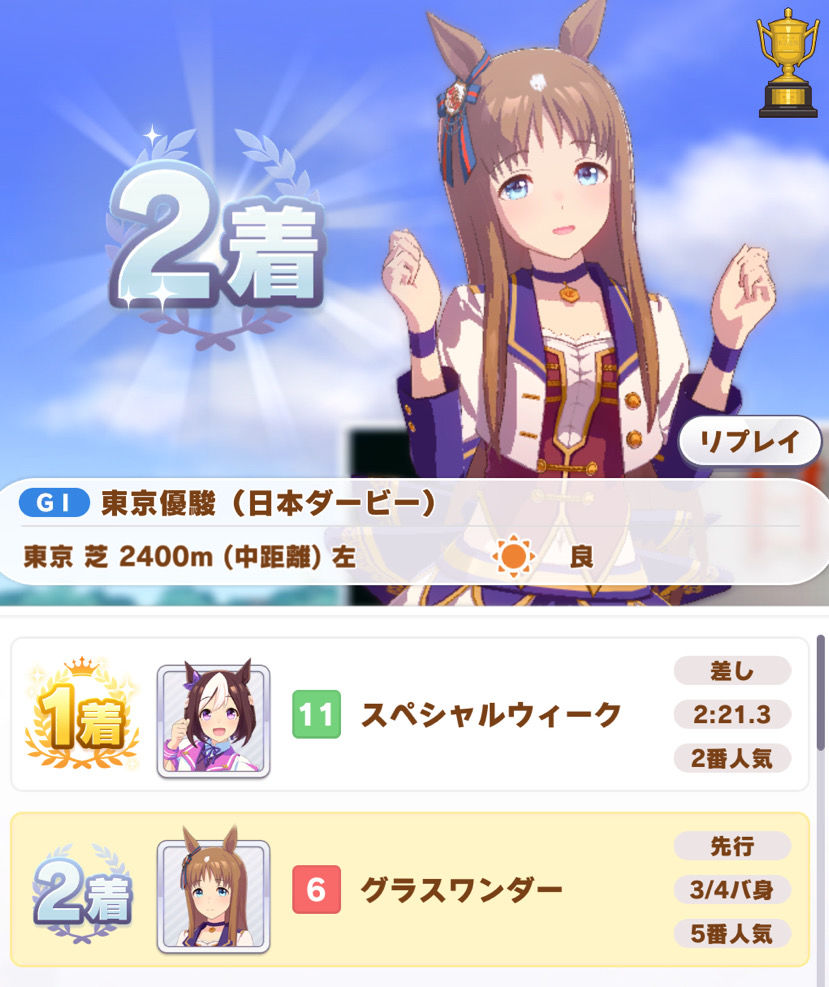Toggle the 先行 running style tag
The height and width of the screenshot is (987, 829).
tap(732, 846)
